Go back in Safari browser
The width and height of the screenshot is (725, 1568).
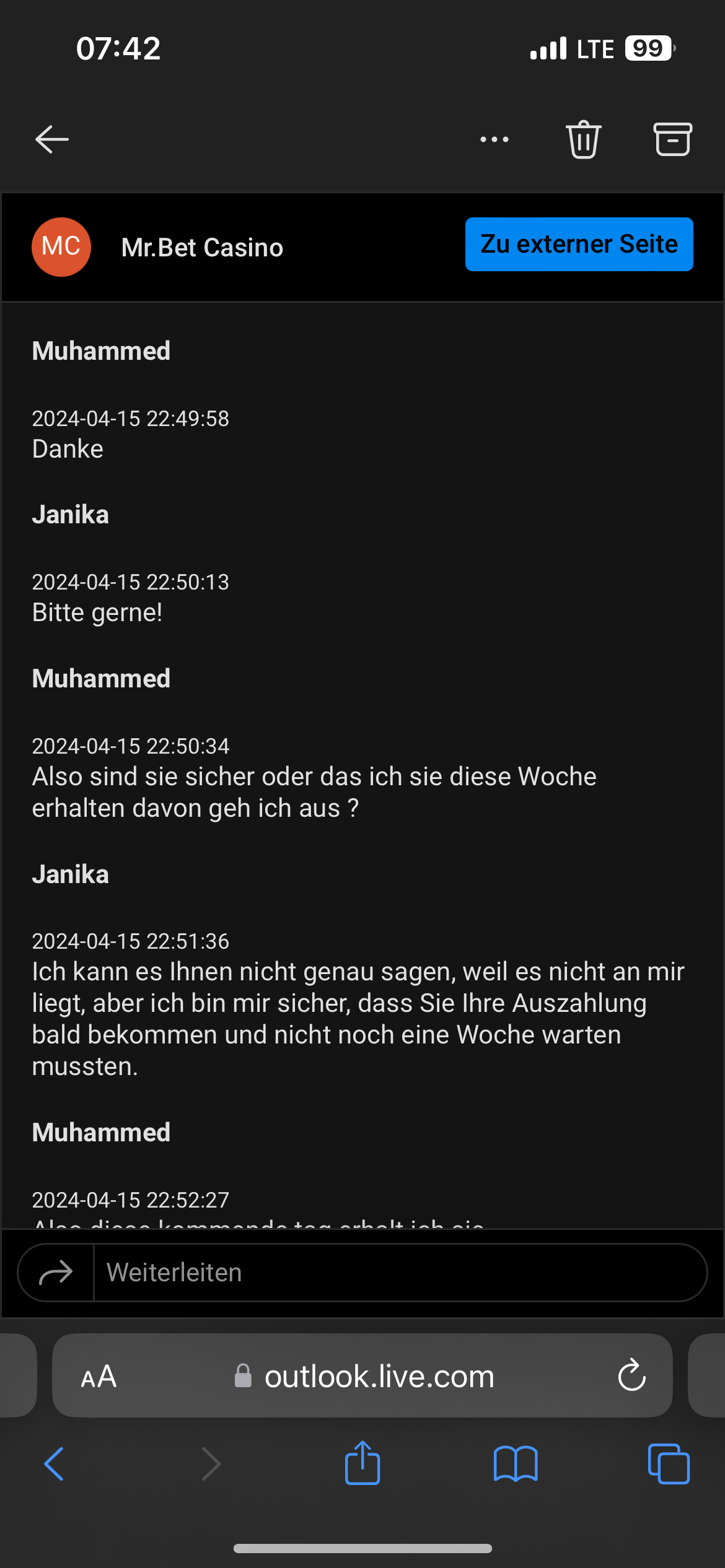coord(55,1464)
